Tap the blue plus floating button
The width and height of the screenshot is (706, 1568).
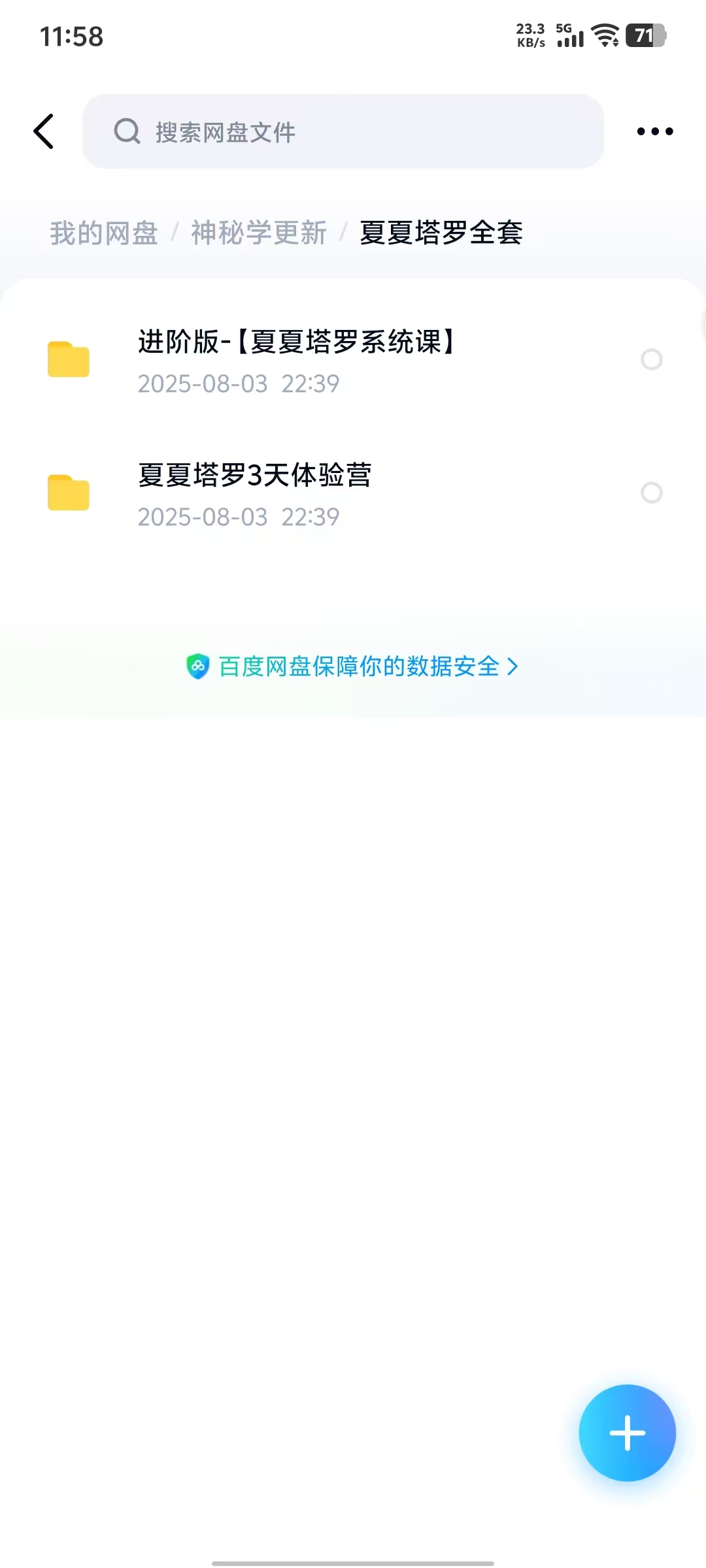tap(627, 1433)
